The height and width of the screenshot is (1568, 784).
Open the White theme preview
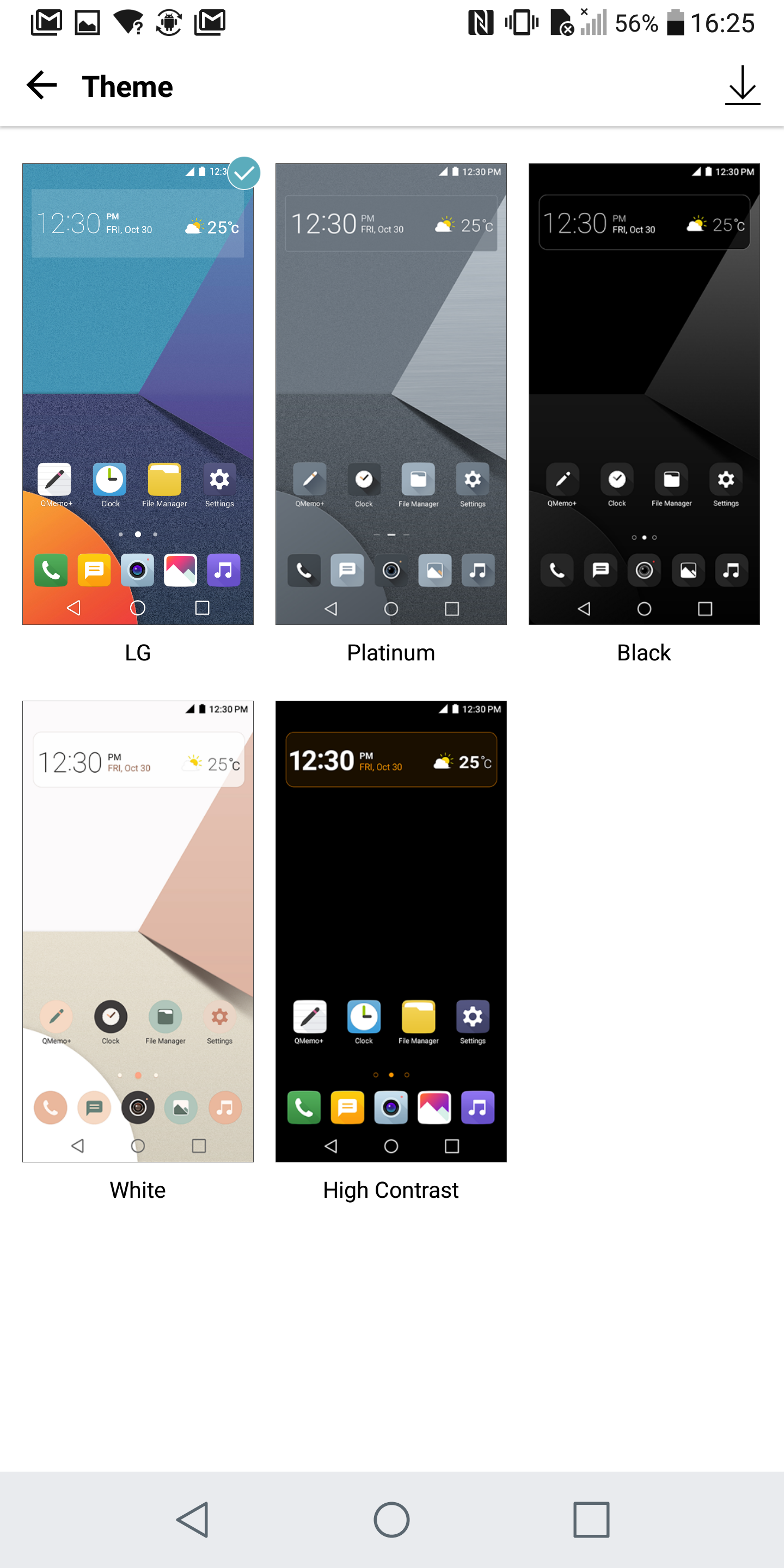138,932
